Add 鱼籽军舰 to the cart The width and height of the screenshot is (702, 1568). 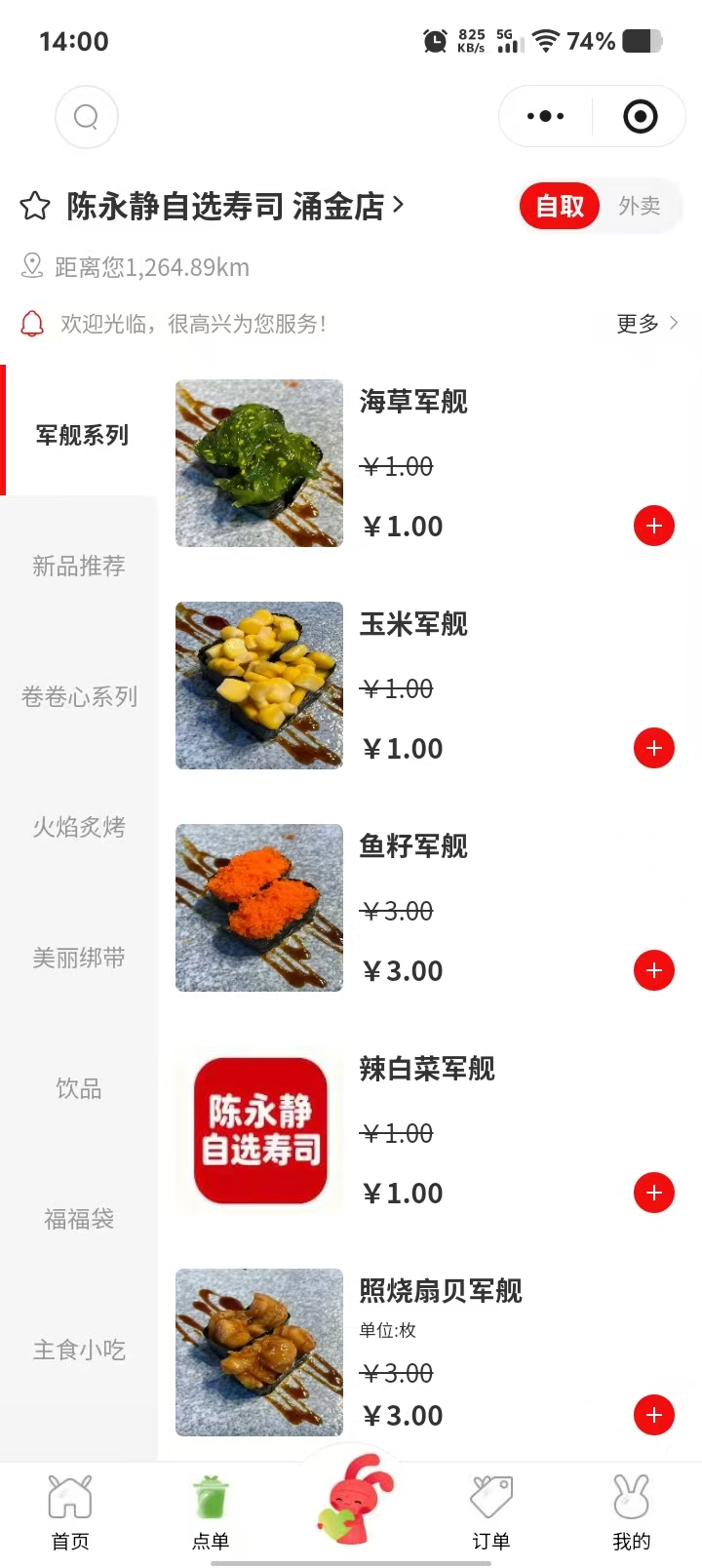click(653, 970)
